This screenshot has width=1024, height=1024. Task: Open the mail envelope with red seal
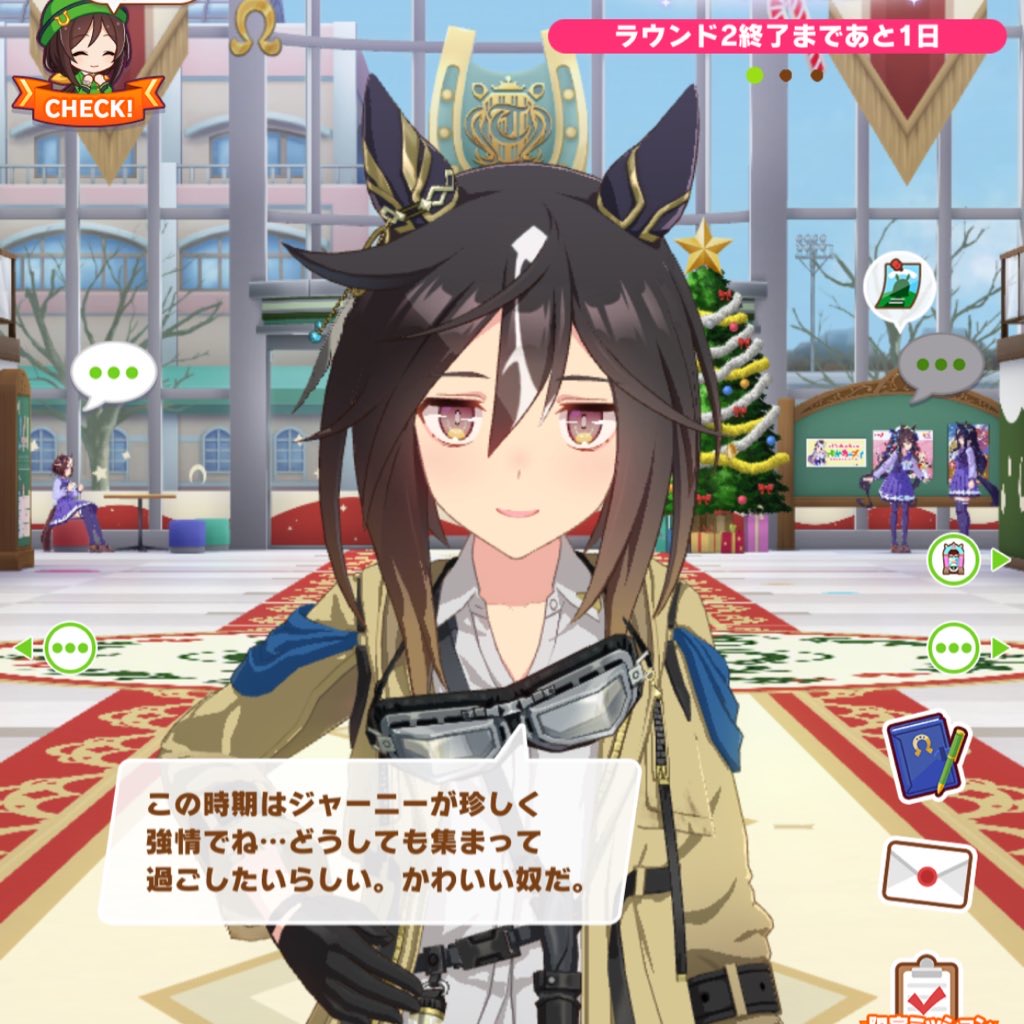point(927,873)
